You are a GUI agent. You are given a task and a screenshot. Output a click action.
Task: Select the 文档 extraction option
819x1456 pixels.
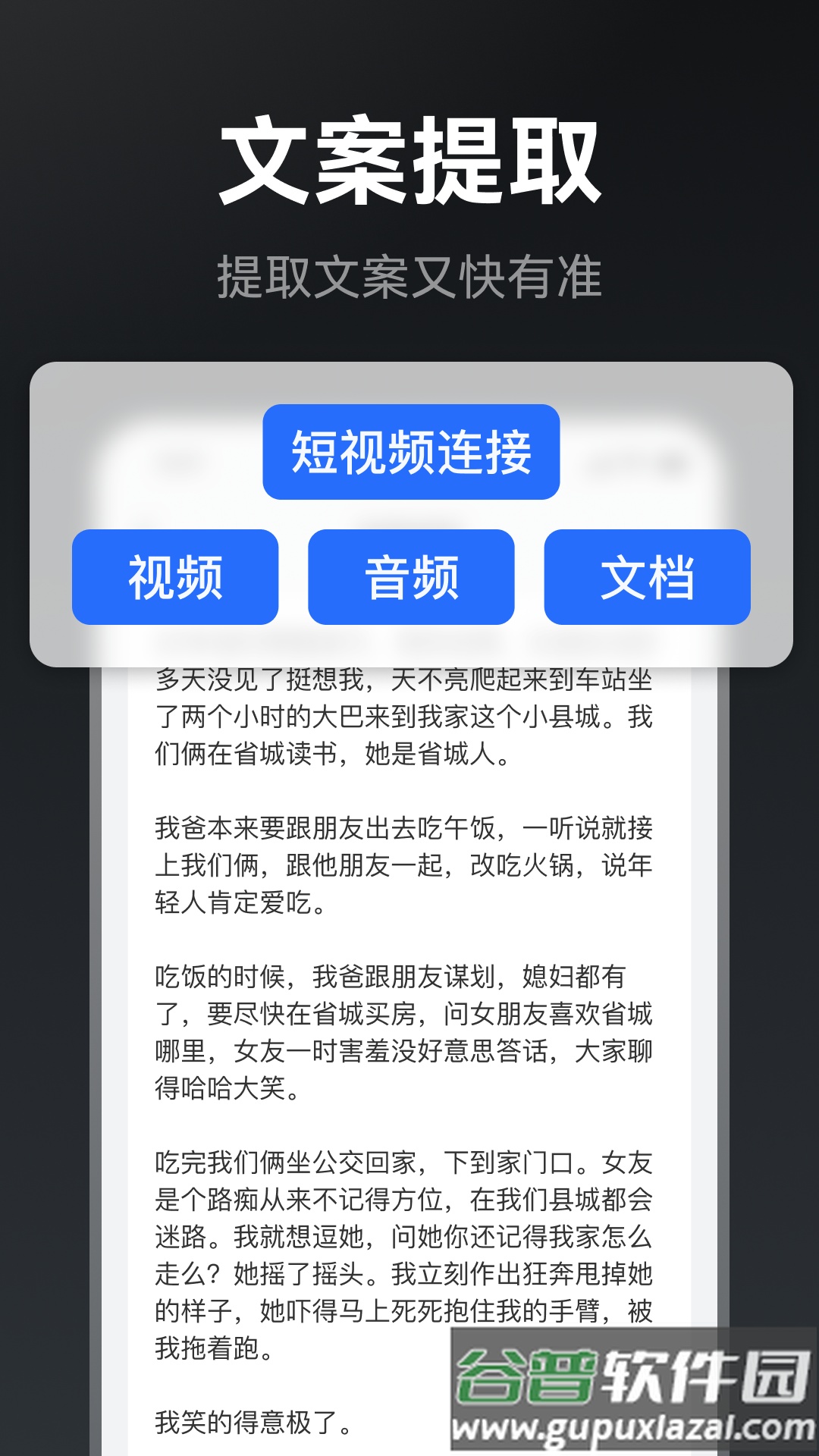648,578
